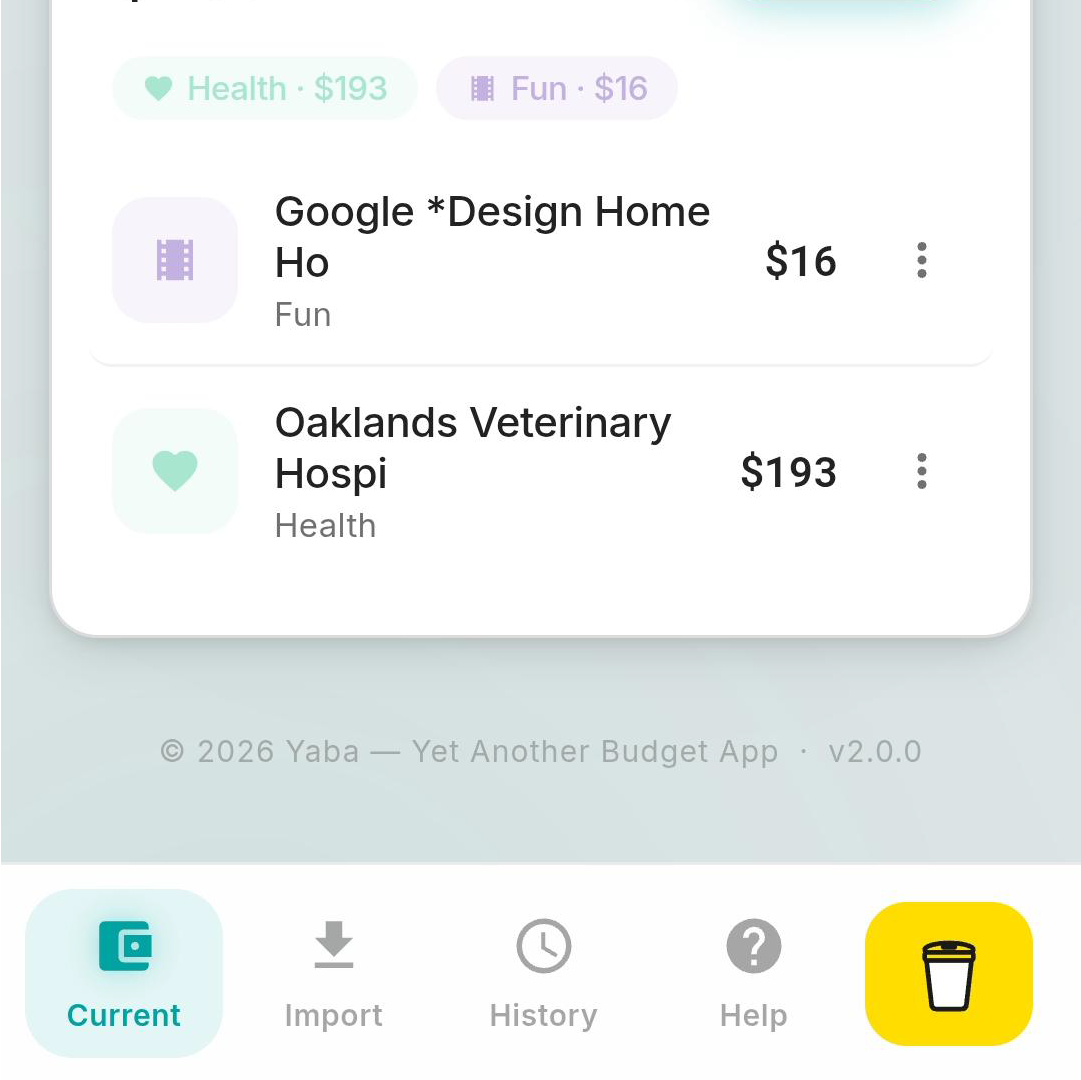Open the Help tab

coord(753,973)
